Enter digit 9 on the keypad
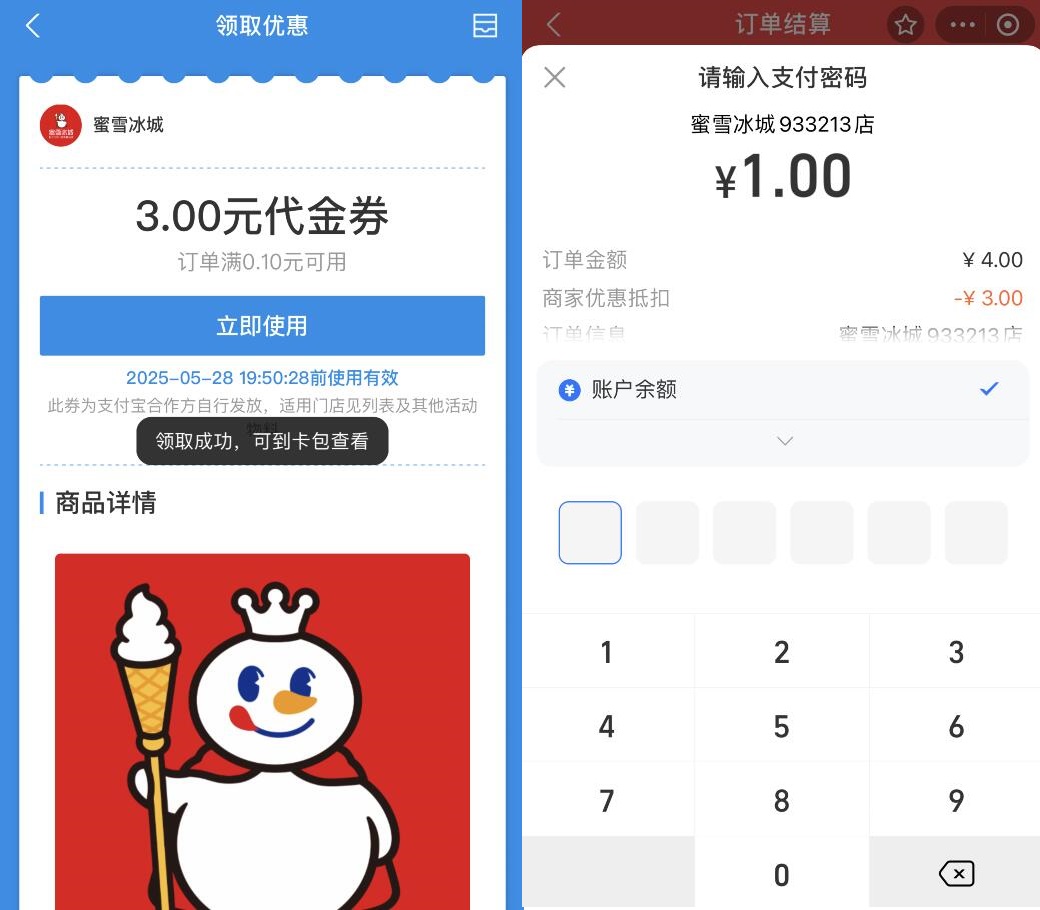Image resolution: width=1040 pixels, height=910 pixels. 956,800
